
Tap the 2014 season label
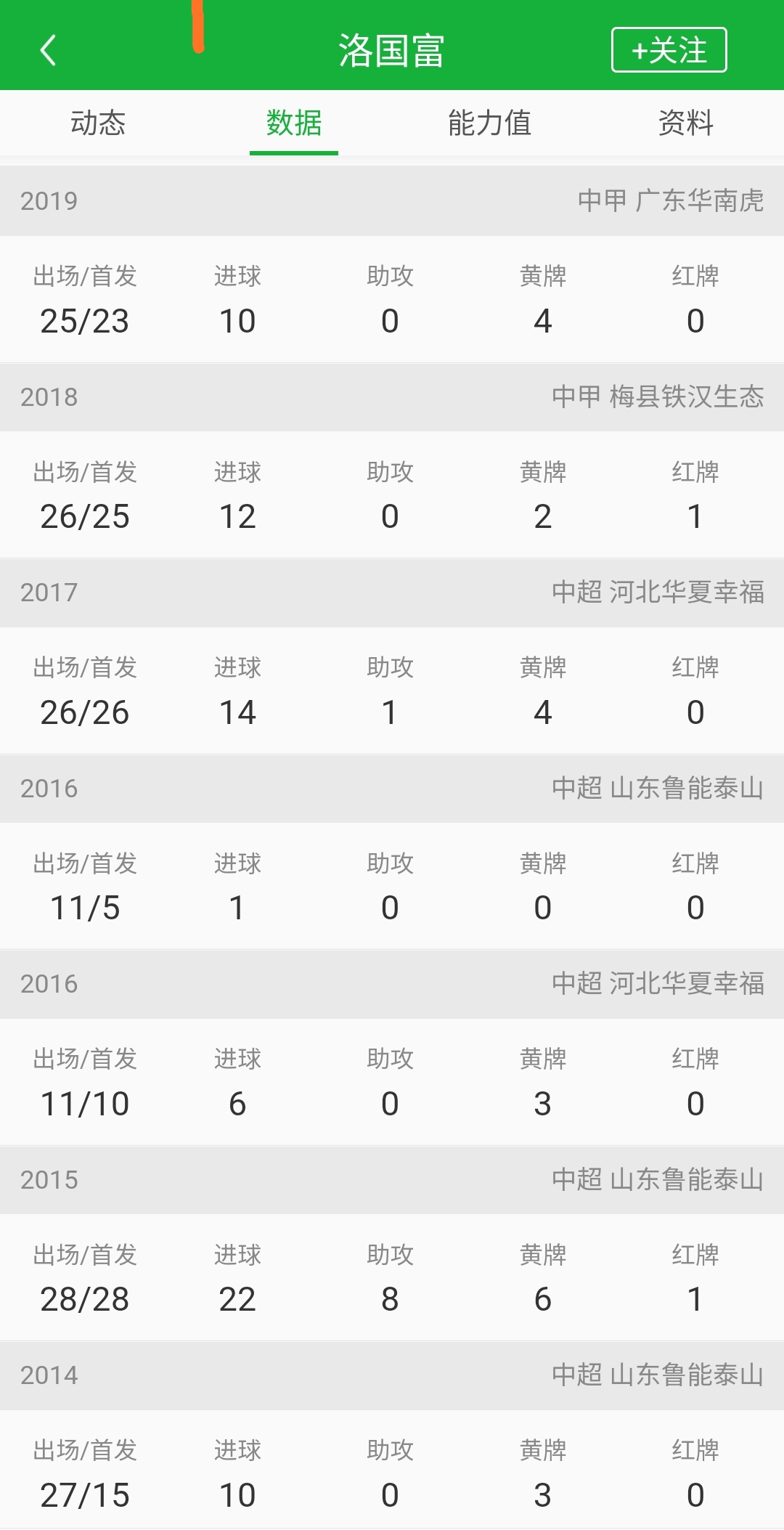(47, 1375)
